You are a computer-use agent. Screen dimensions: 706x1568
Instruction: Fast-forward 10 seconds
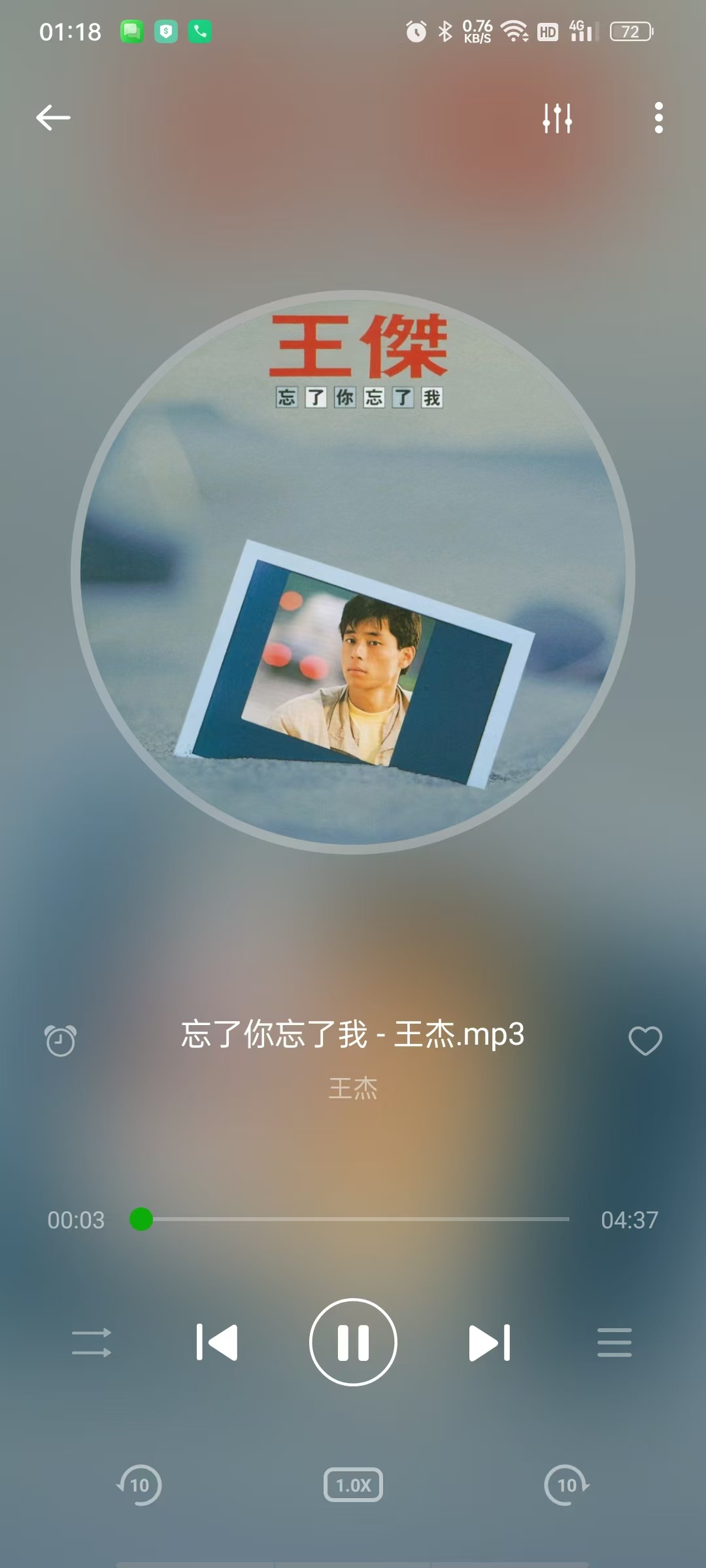click(567, 1485)
